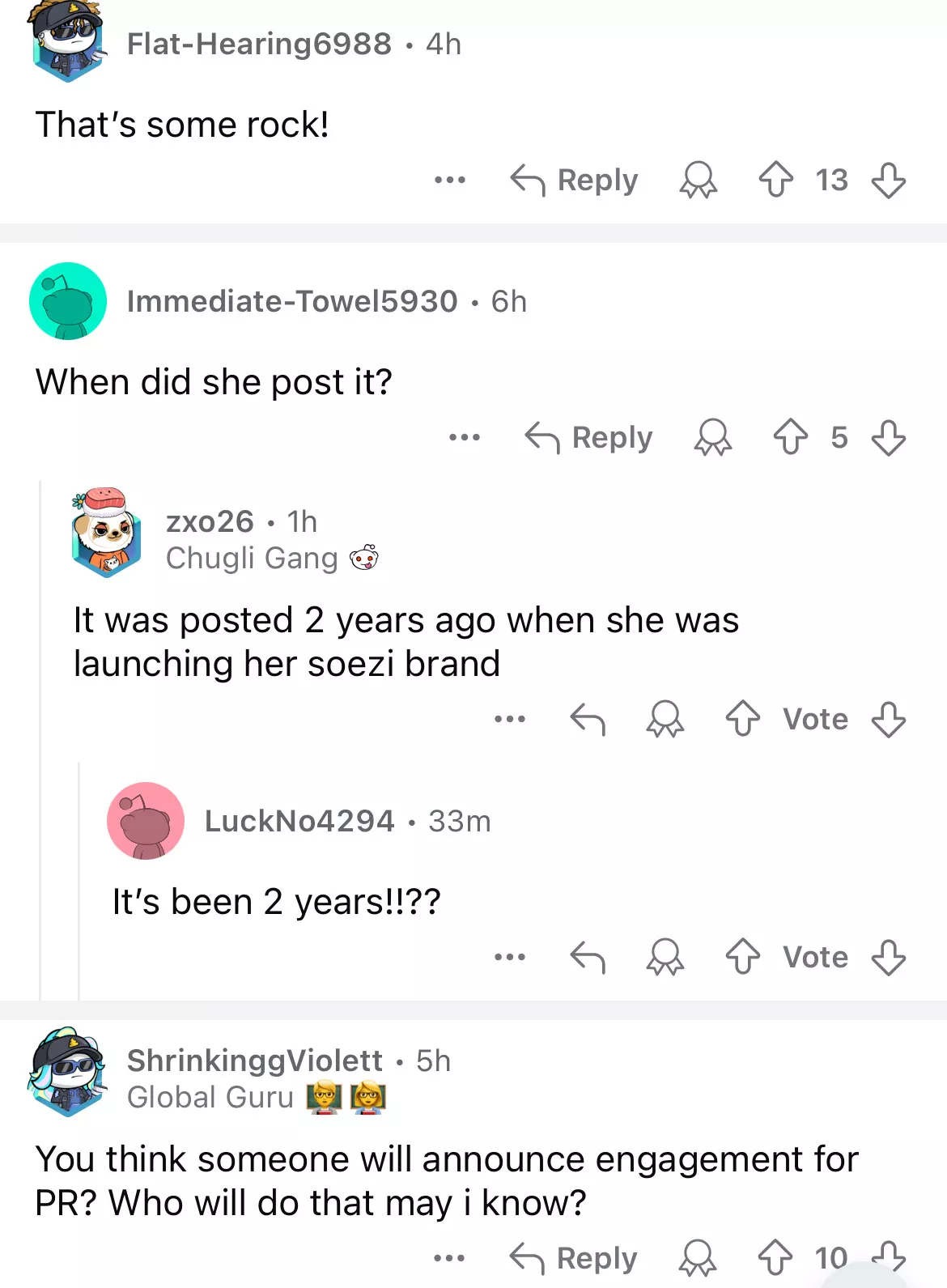
Task: Upvote ShrinkinggViolett's comment
Action: tap(775, 1258)
